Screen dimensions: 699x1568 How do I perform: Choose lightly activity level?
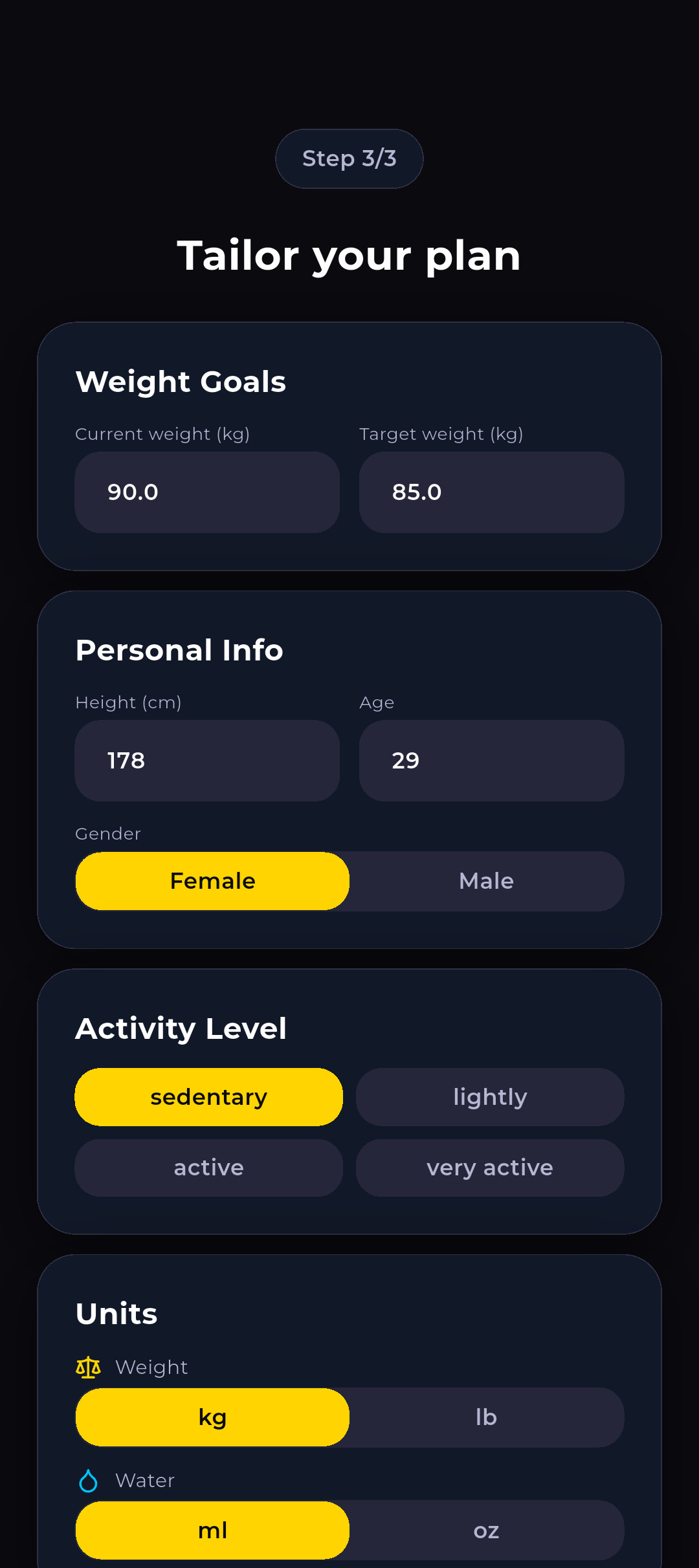coord(490,1097)
